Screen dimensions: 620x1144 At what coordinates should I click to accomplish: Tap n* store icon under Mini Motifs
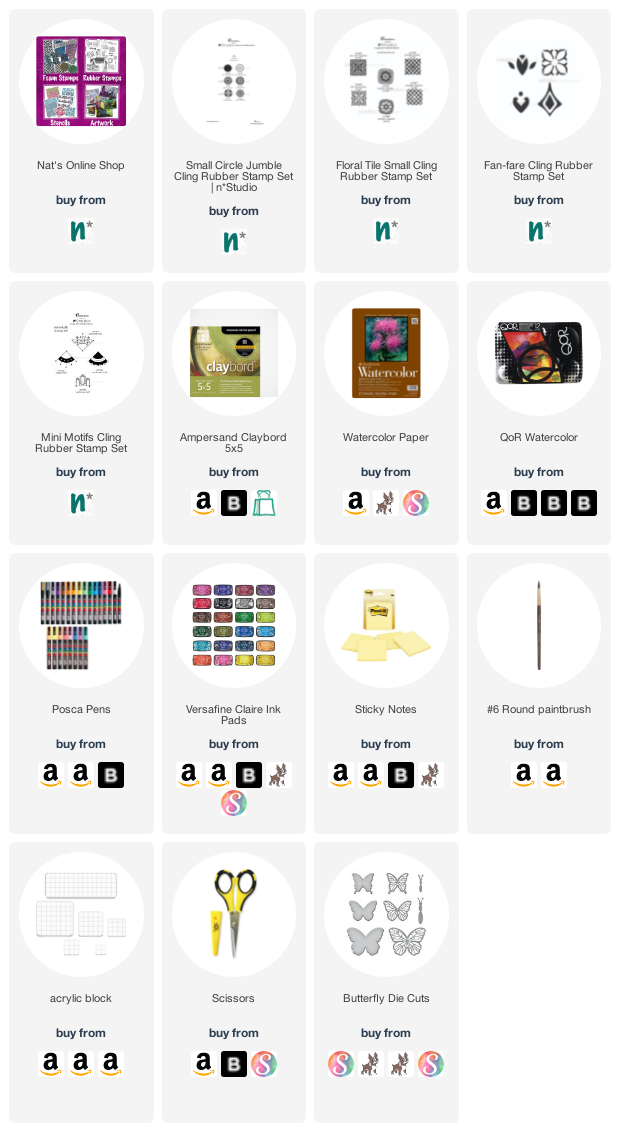81,503
